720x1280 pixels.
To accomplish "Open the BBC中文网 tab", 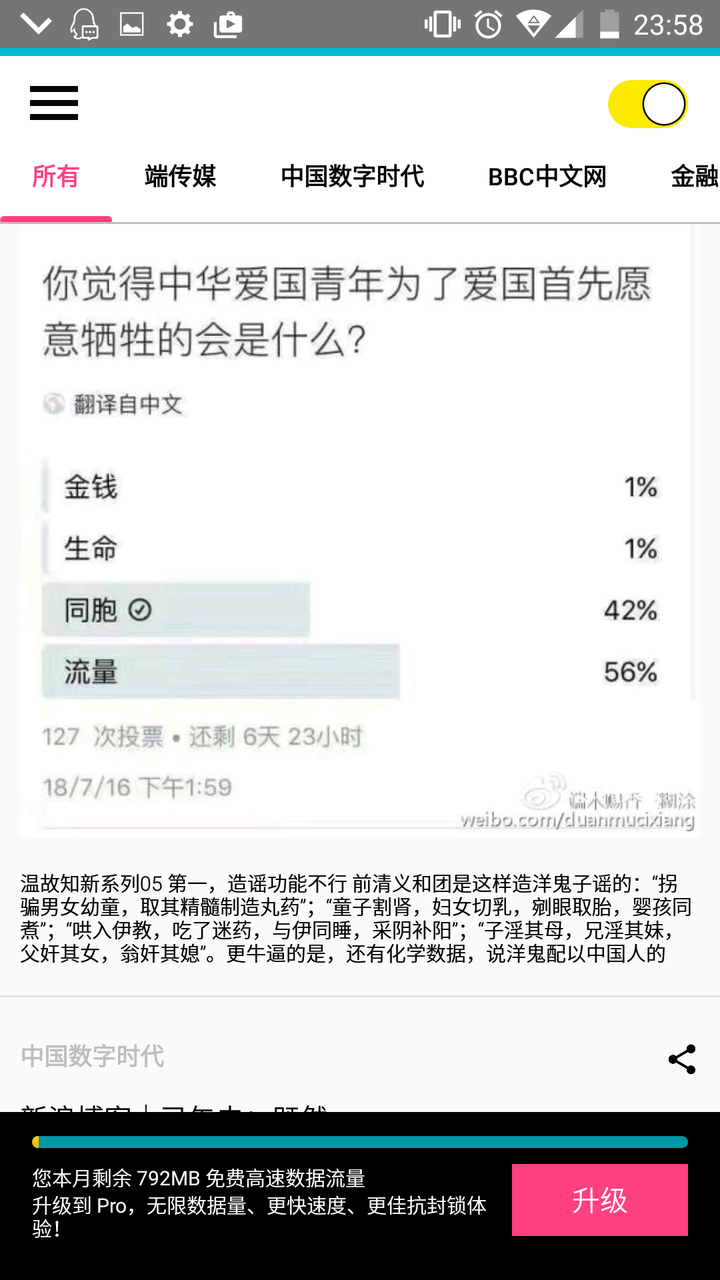I will [x=547, y=177].
